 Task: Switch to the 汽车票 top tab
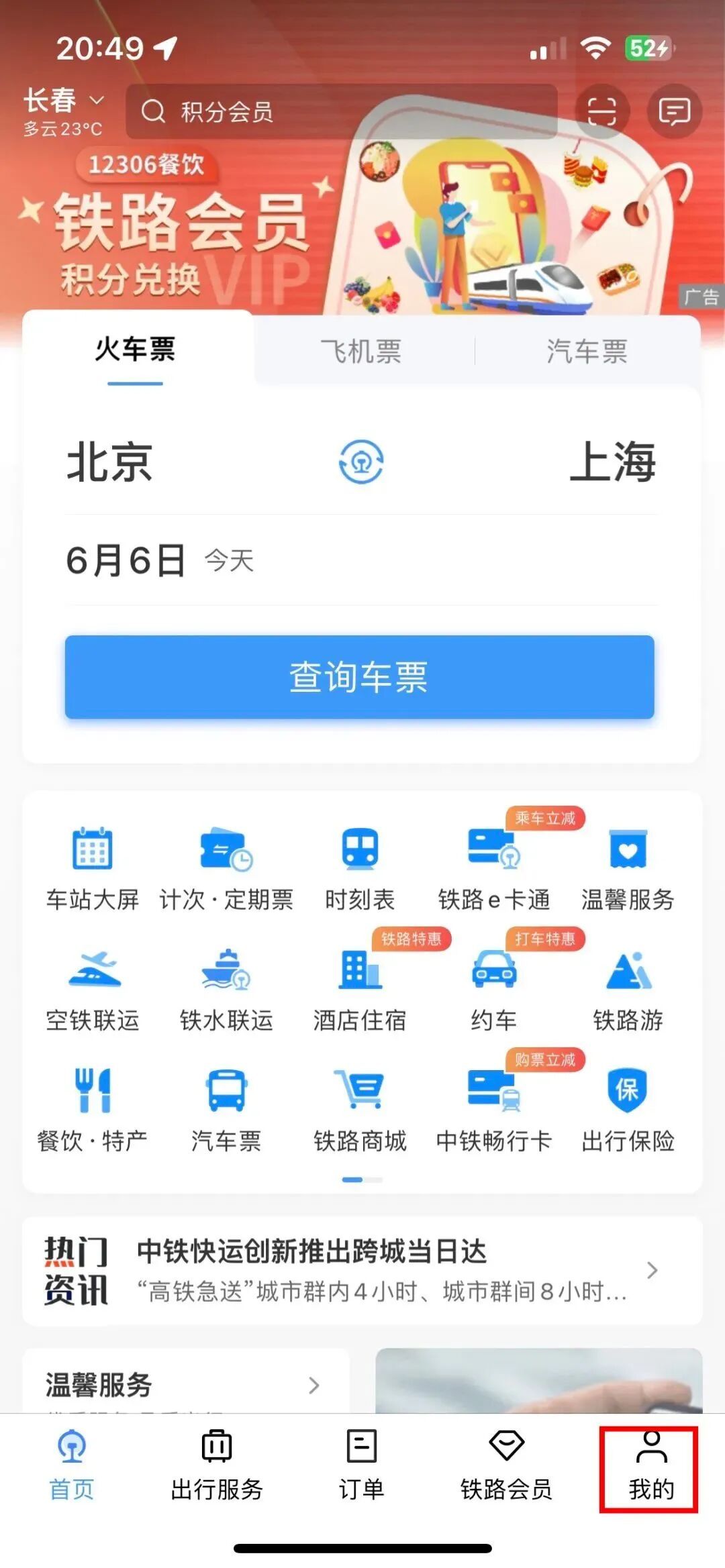(x=587, y=351)
